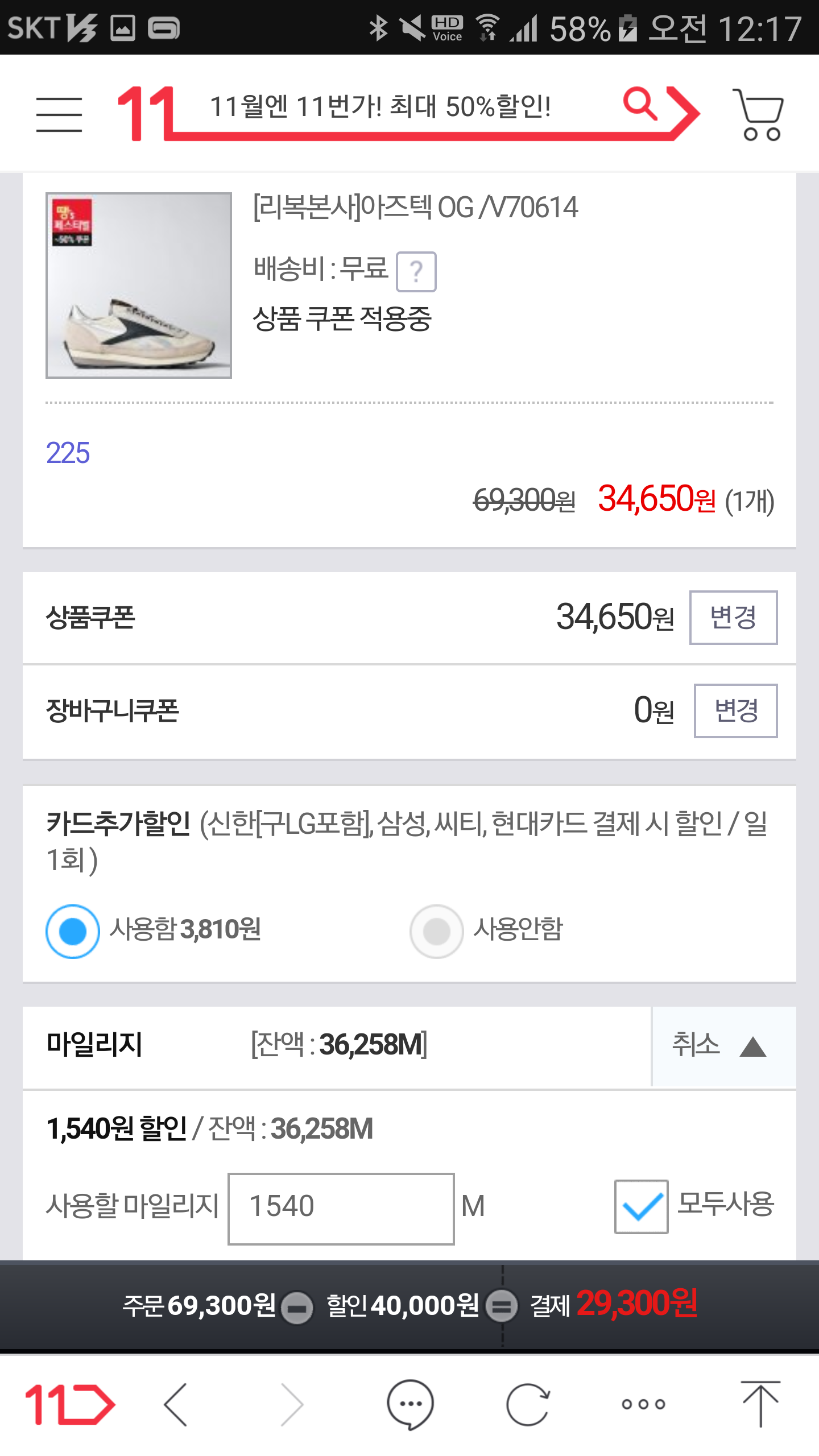Jump to top of page
This screenshot has width=819, height=1456.
point(760,1404)
